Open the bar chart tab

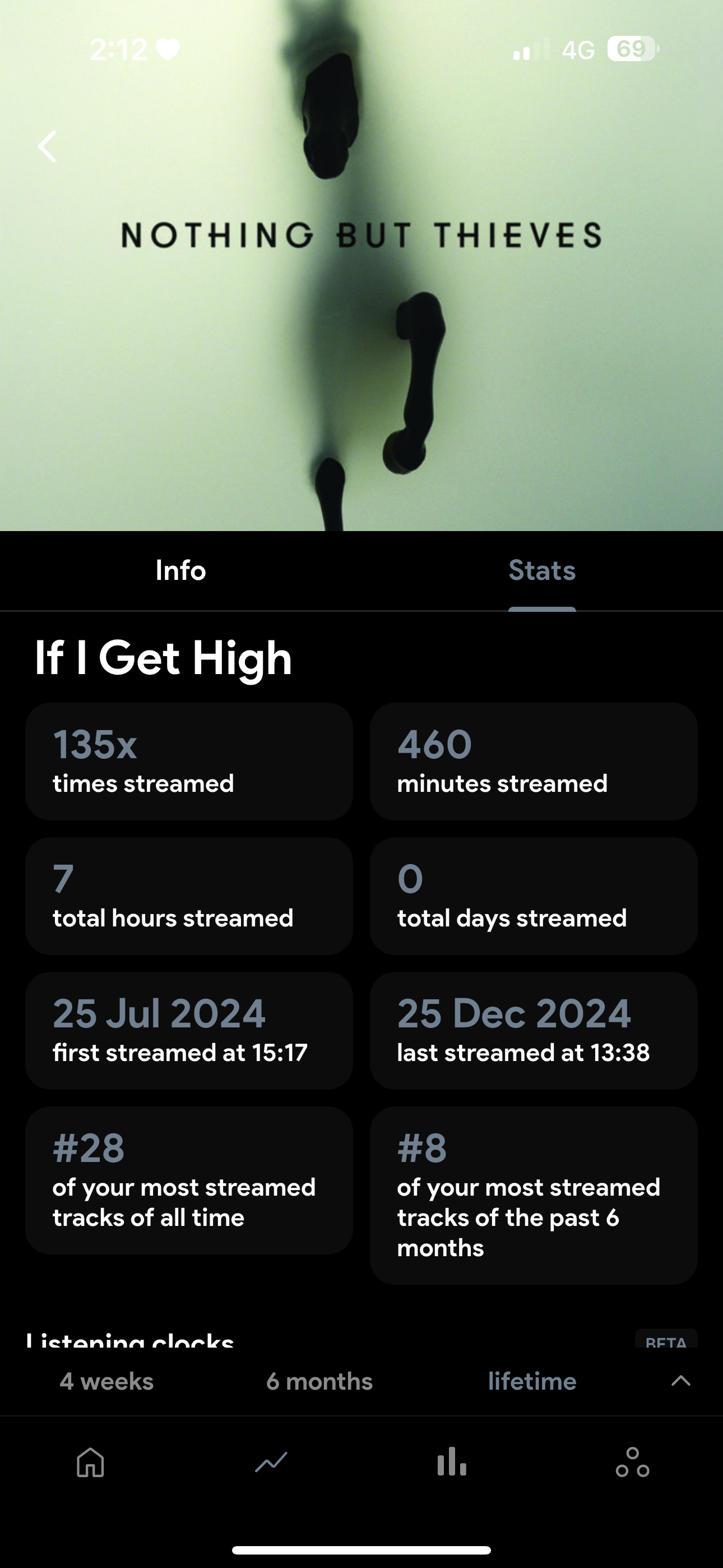pyautogui.click(x=452, y=1462)
